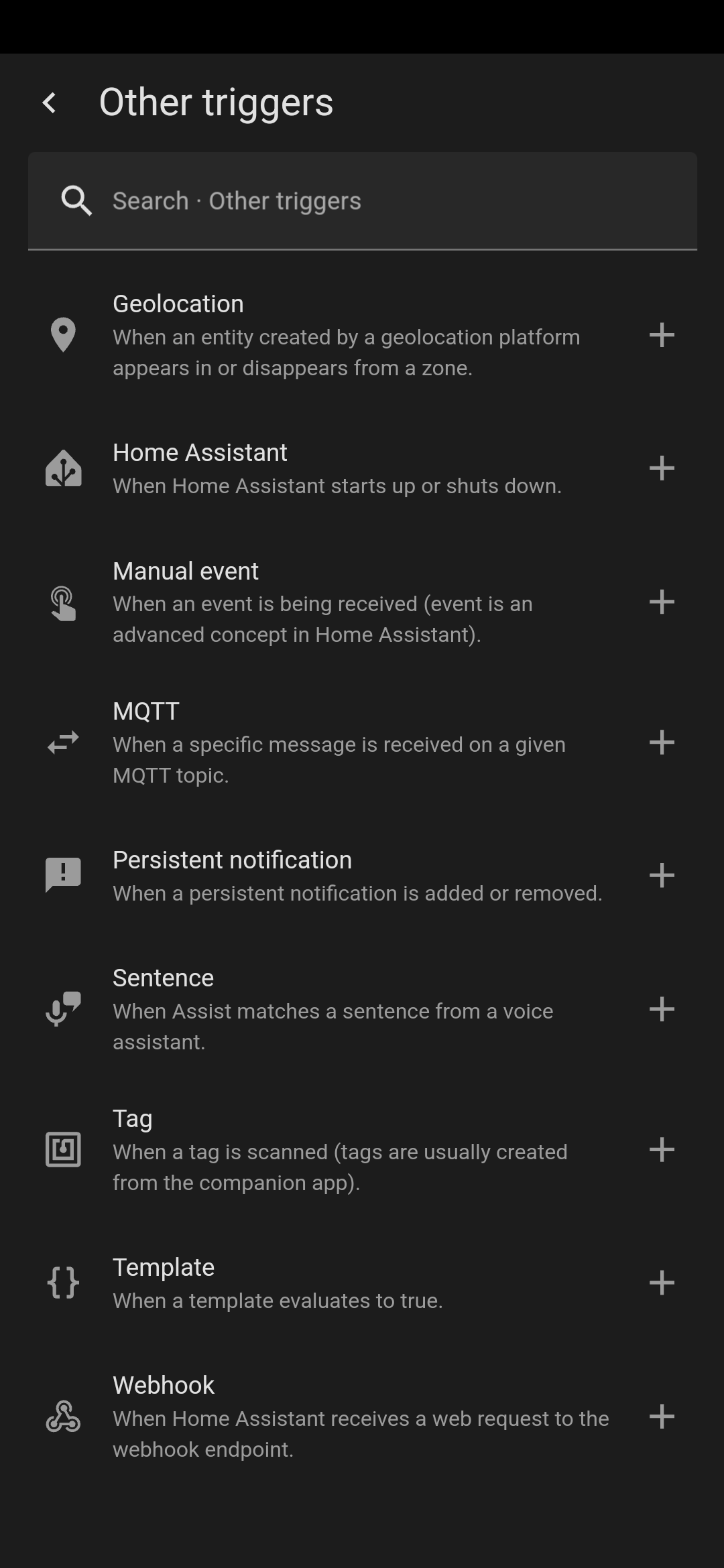Choose the Tag trigger
The image size is (724, 1568).
tap(362, 1150)
